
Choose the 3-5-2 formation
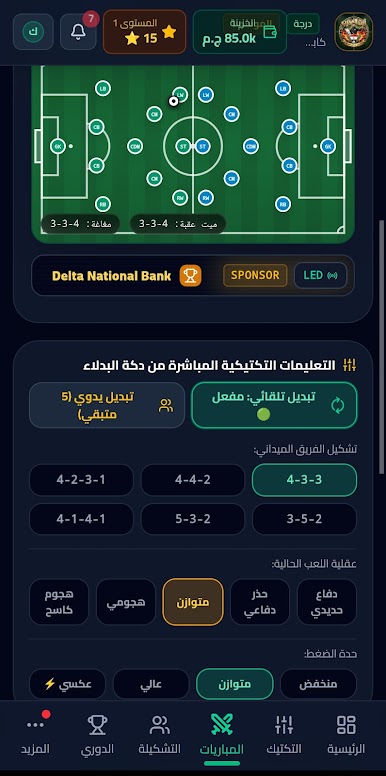pyautogui.click(x=304, y=519)
